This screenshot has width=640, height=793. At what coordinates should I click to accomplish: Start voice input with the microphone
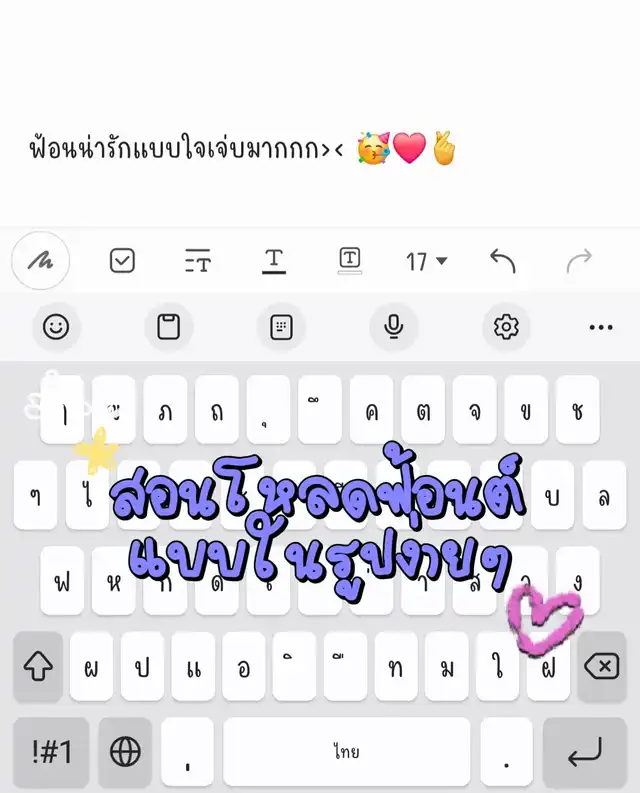tap(394, 327)
